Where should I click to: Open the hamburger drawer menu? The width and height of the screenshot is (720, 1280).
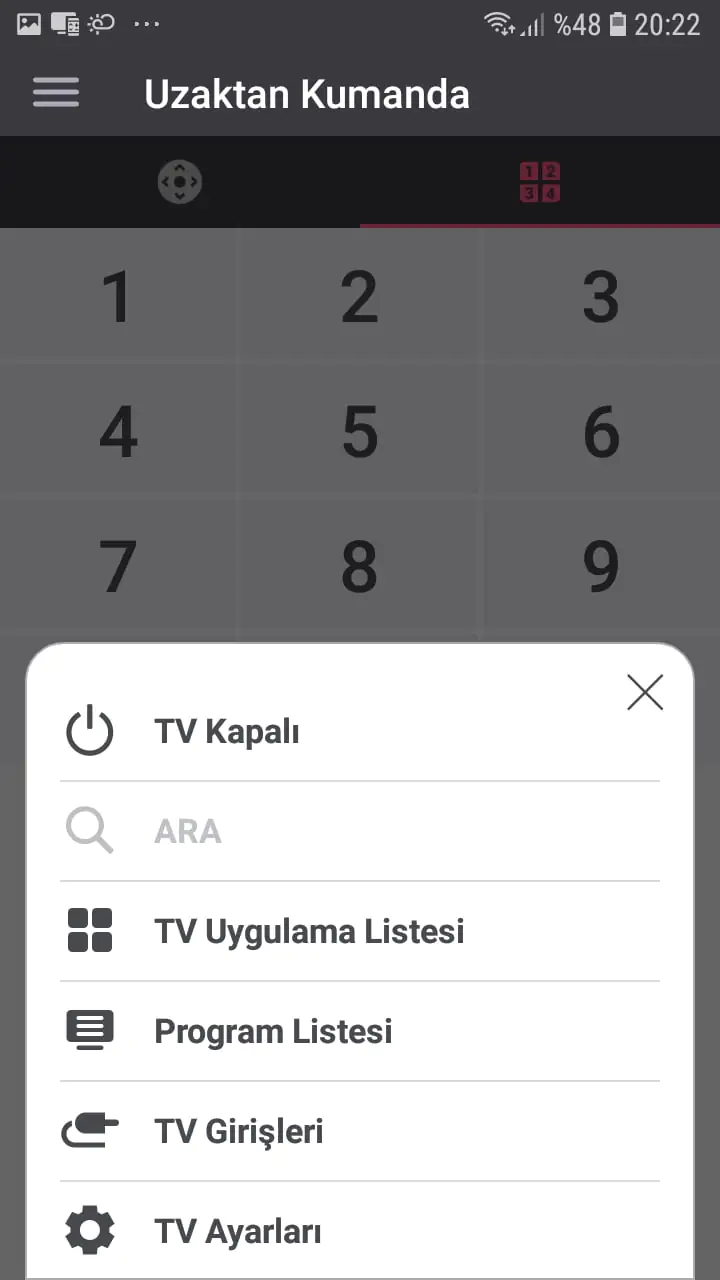tap(55, 93)
